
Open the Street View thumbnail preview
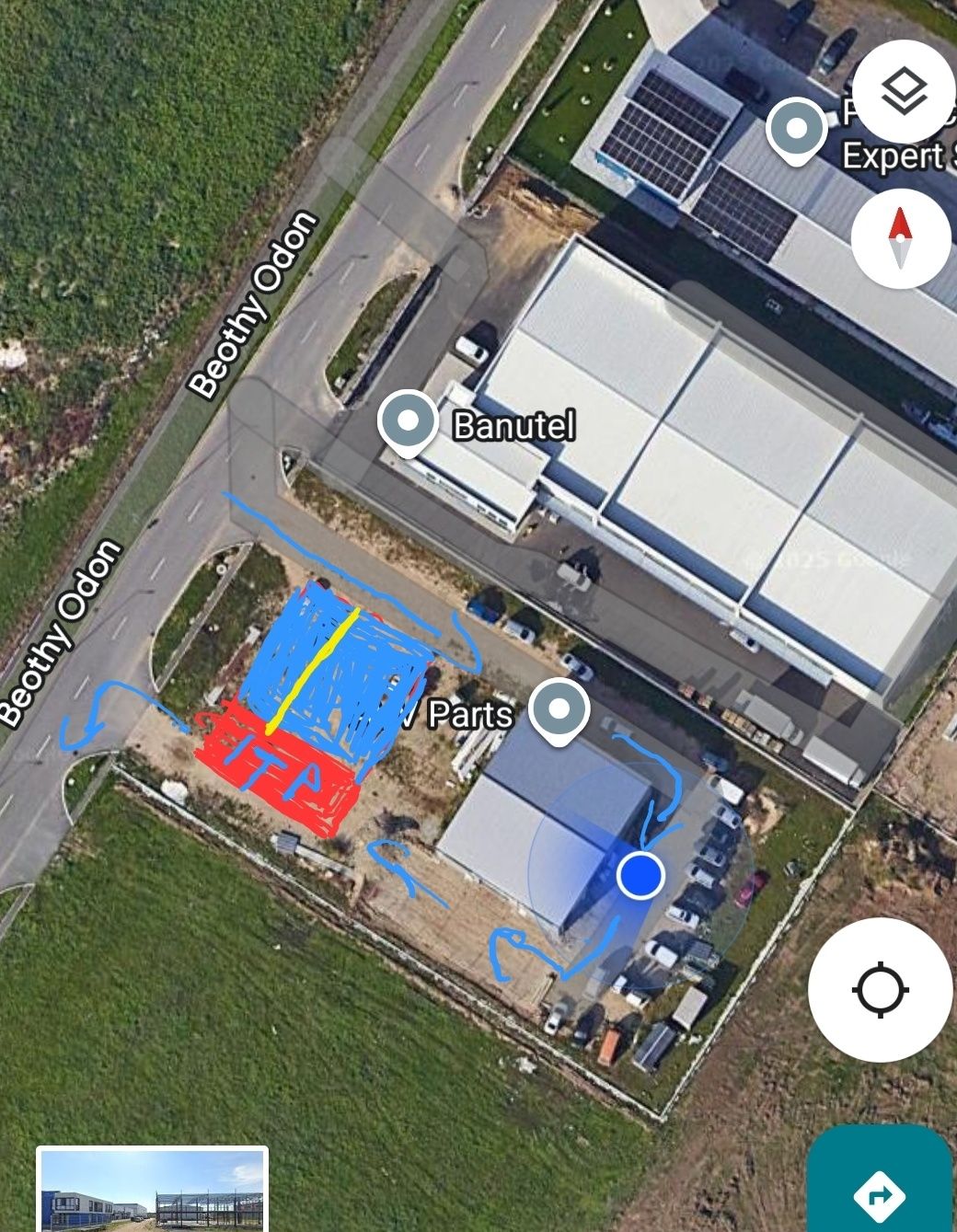152,1191
